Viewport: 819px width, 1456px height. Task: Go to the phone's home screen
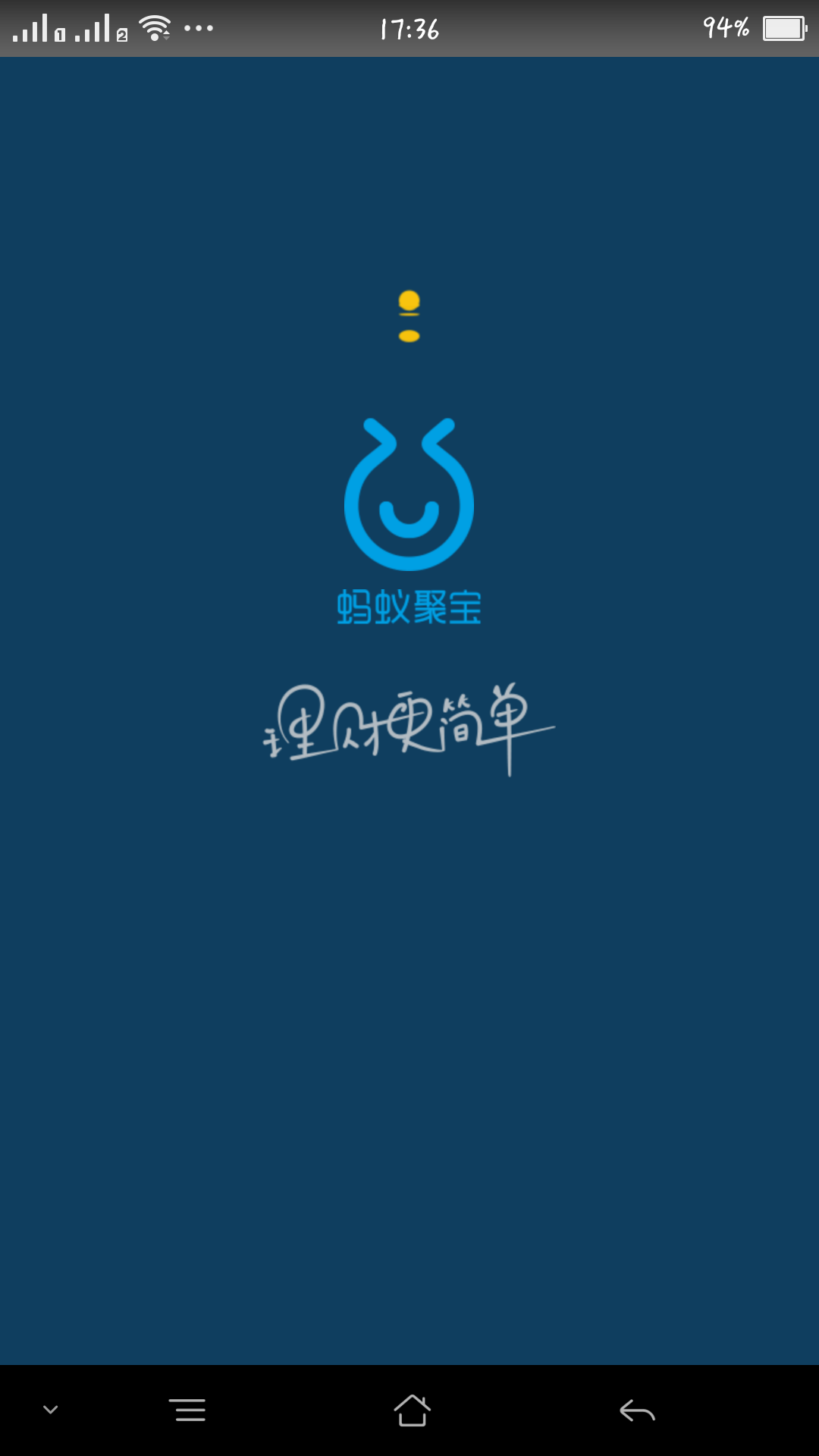(412, 1410)
